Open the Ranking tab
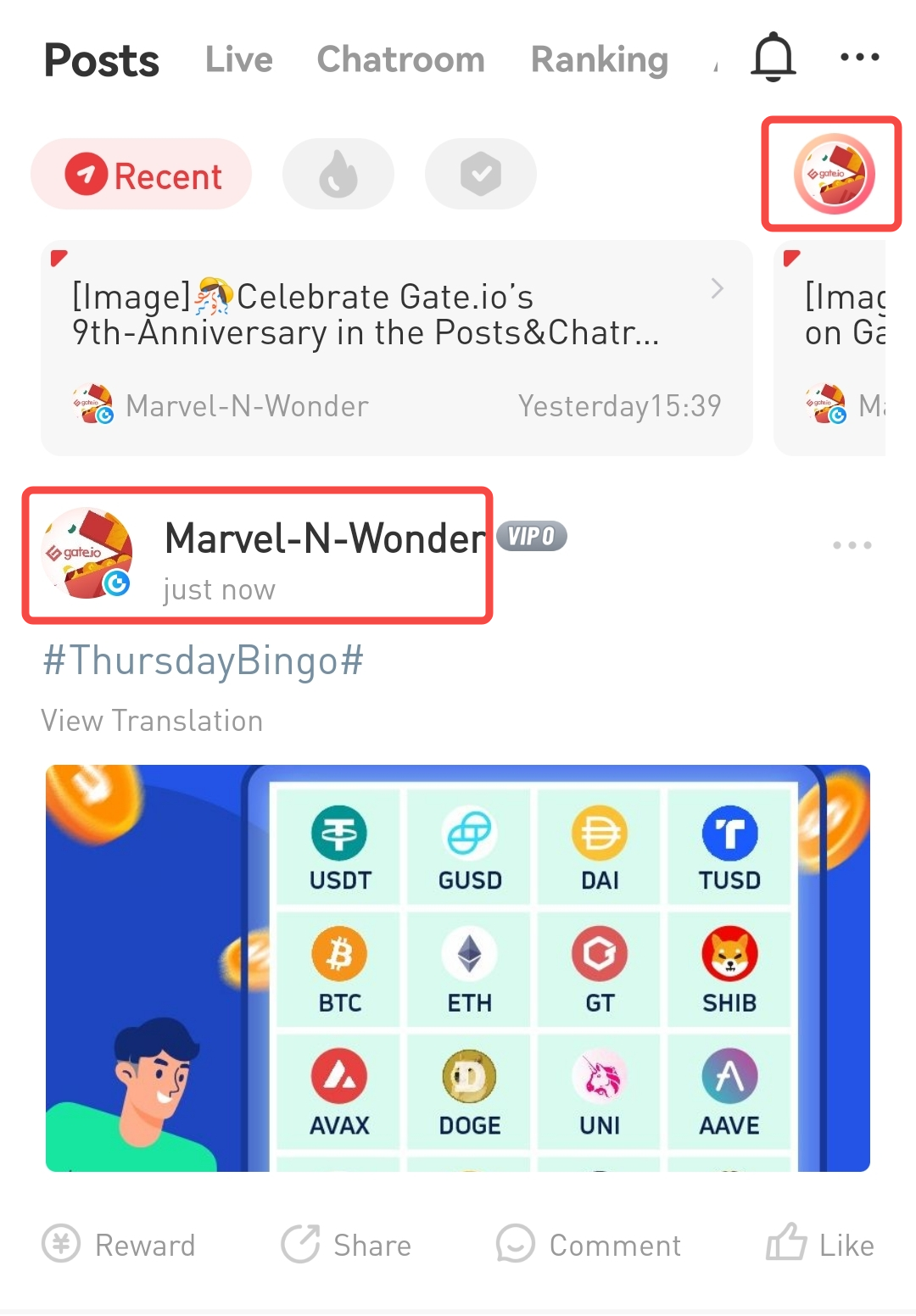Screen dimensions: 916x1316 [x=599, y=60]
